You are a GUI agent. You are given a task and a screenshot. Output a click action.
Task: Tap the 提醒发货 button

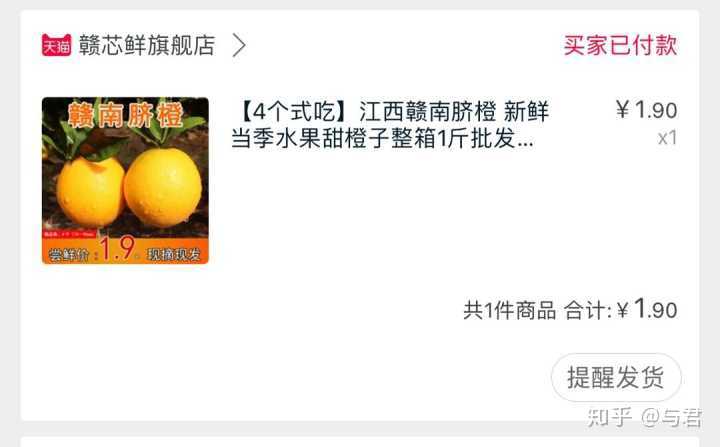(x=615, y=378)
